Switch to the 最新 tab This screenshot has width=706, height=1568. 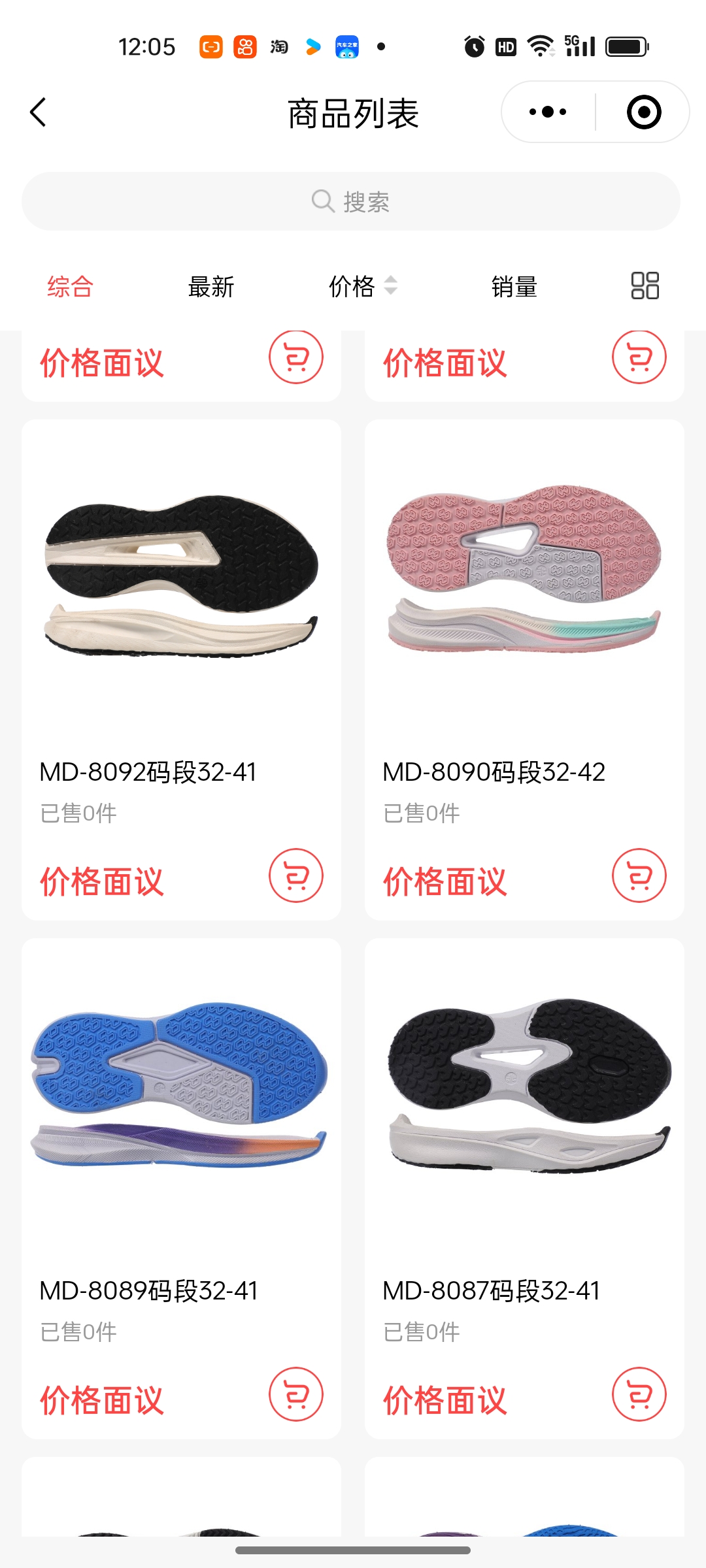(x=210, y=286)
